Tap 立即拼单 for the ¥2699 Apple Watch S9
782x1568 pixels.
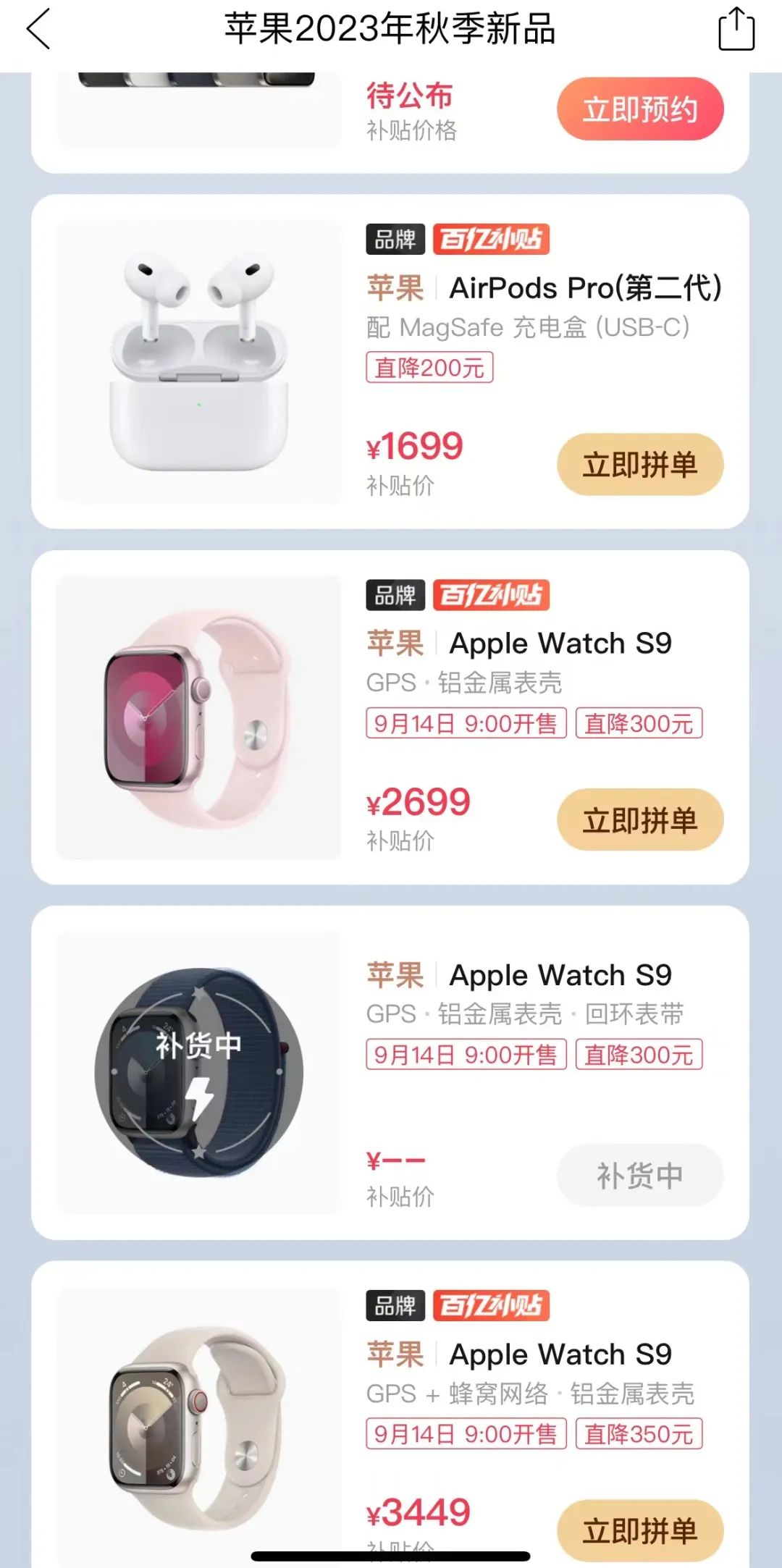coord(640,820)
